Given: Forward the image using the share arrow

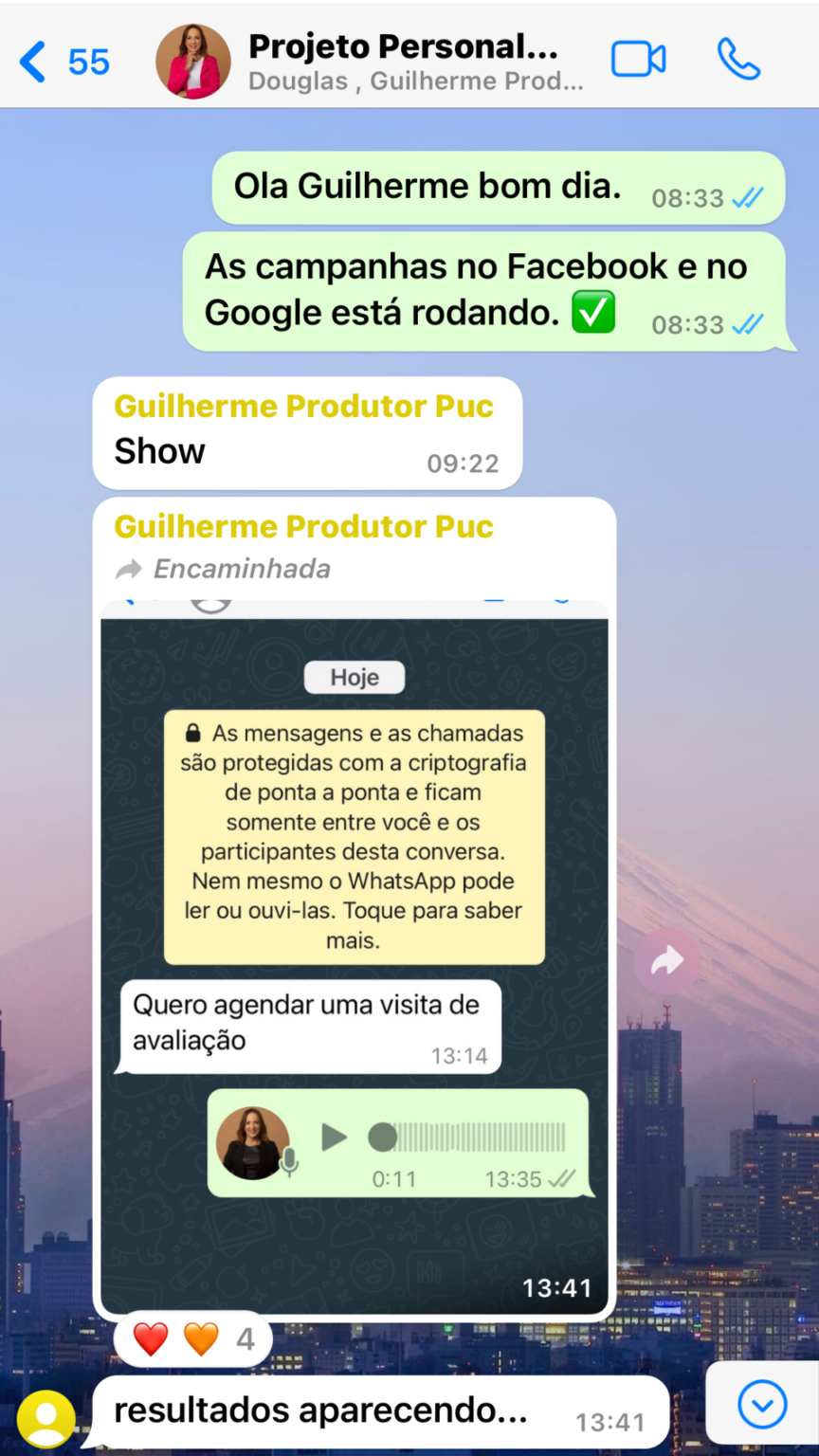Looking at the screenshot, I should pyautogui.click(x=667, y=962).
